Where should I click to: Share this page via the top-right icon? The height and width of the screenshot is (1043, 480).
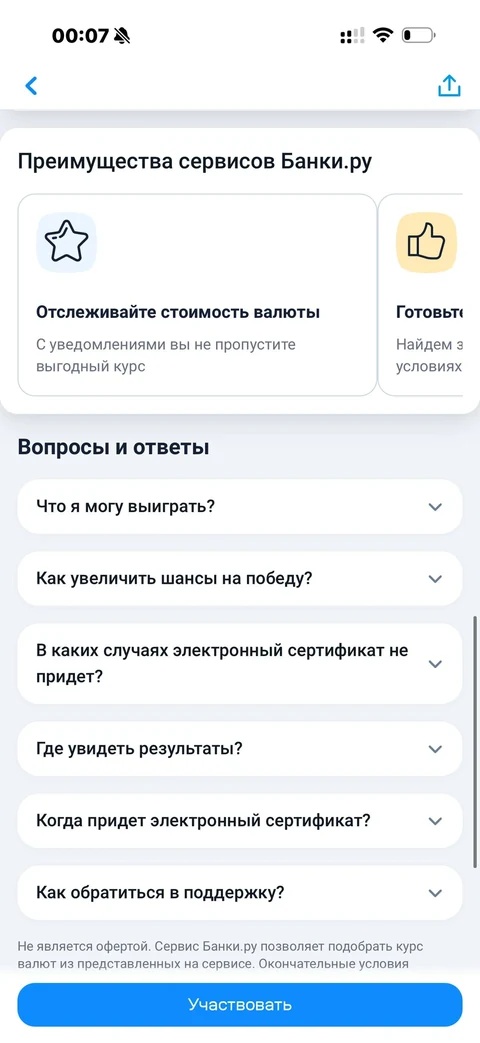coord(449,85)
